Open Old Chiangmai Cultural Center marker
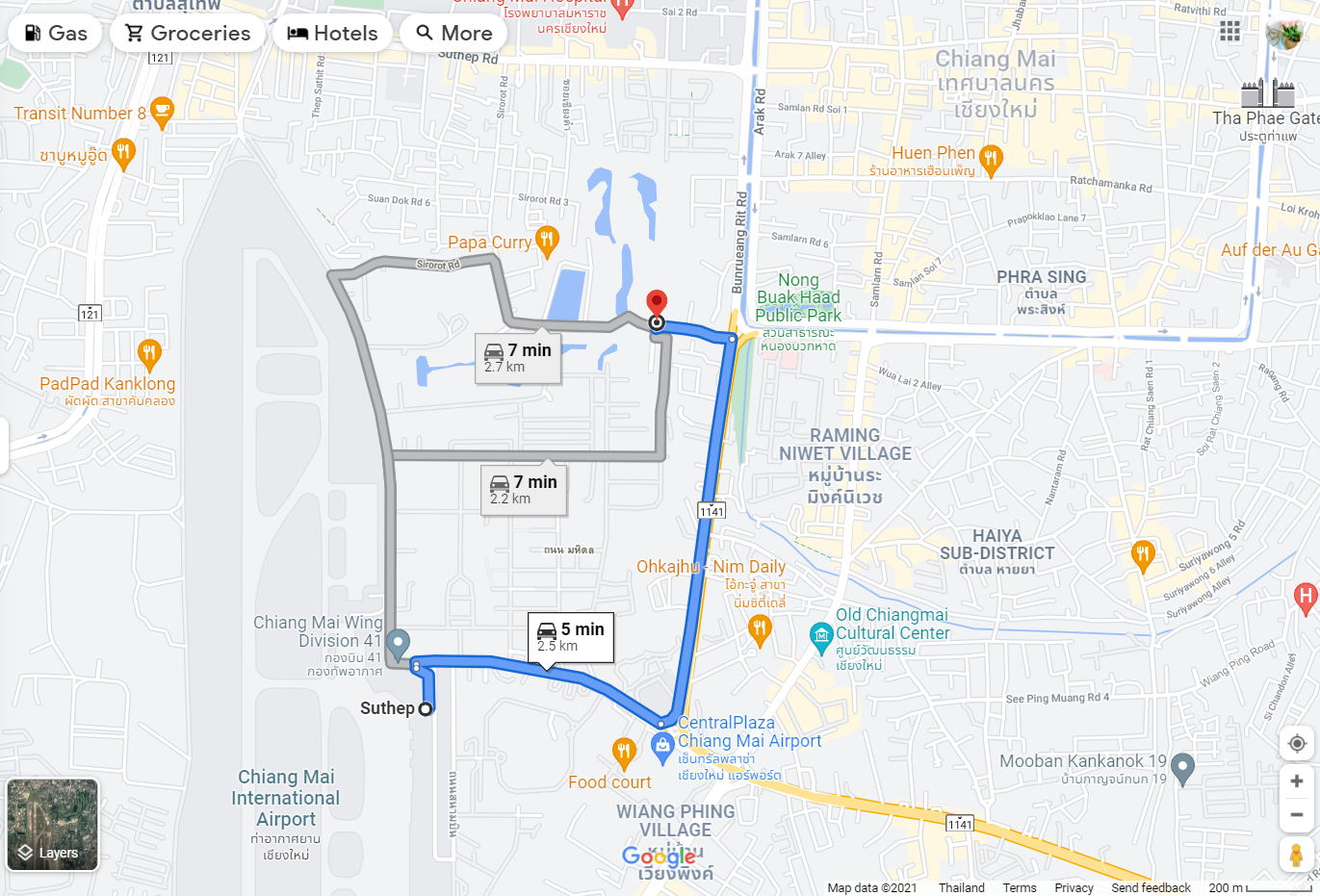Screen dimensions: 1320x896 pos(821,634)
